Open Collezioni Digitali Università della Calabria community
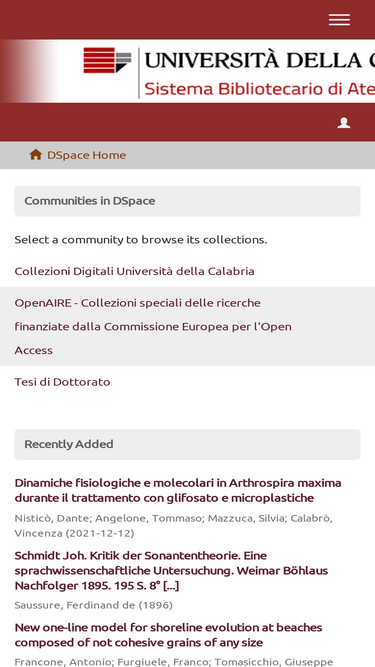This screenshot has height=667, width=375. click(134, 271)
